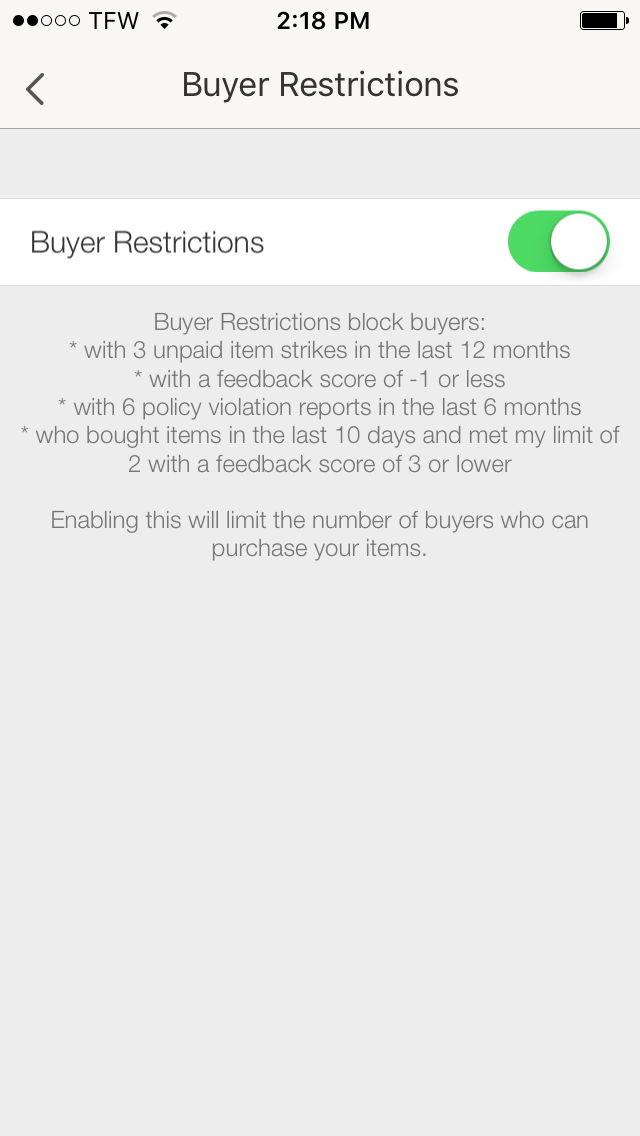The image size is (640, 1136).
Task: Turn off the Buyer Restrictions switch
Action: 558,242
